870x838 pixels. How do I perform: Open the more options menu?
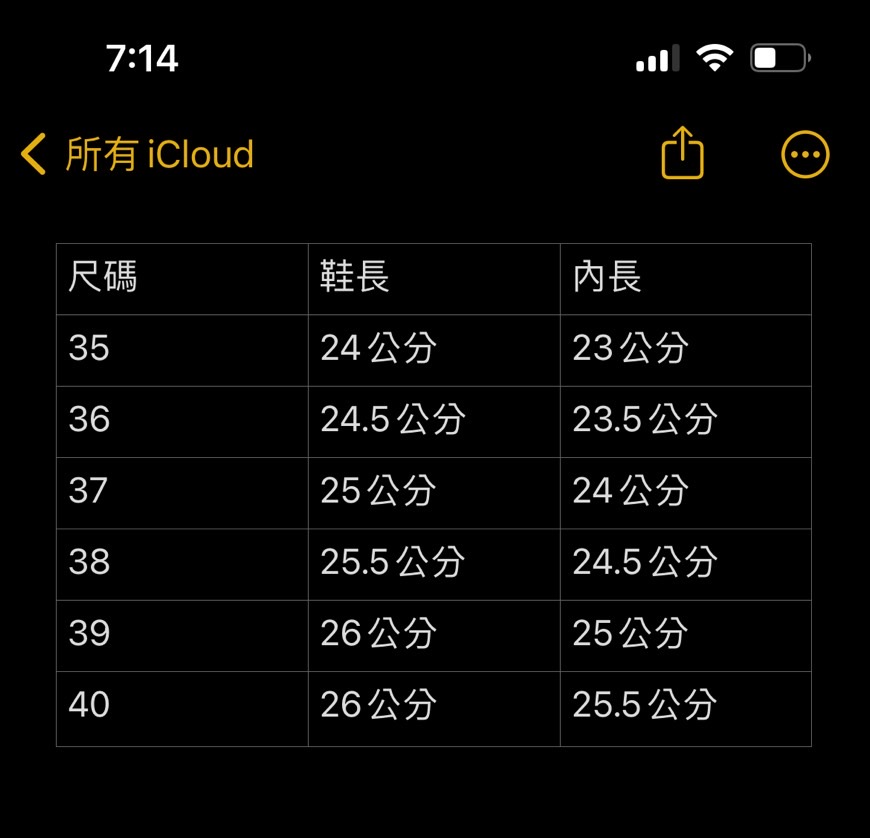805,154
